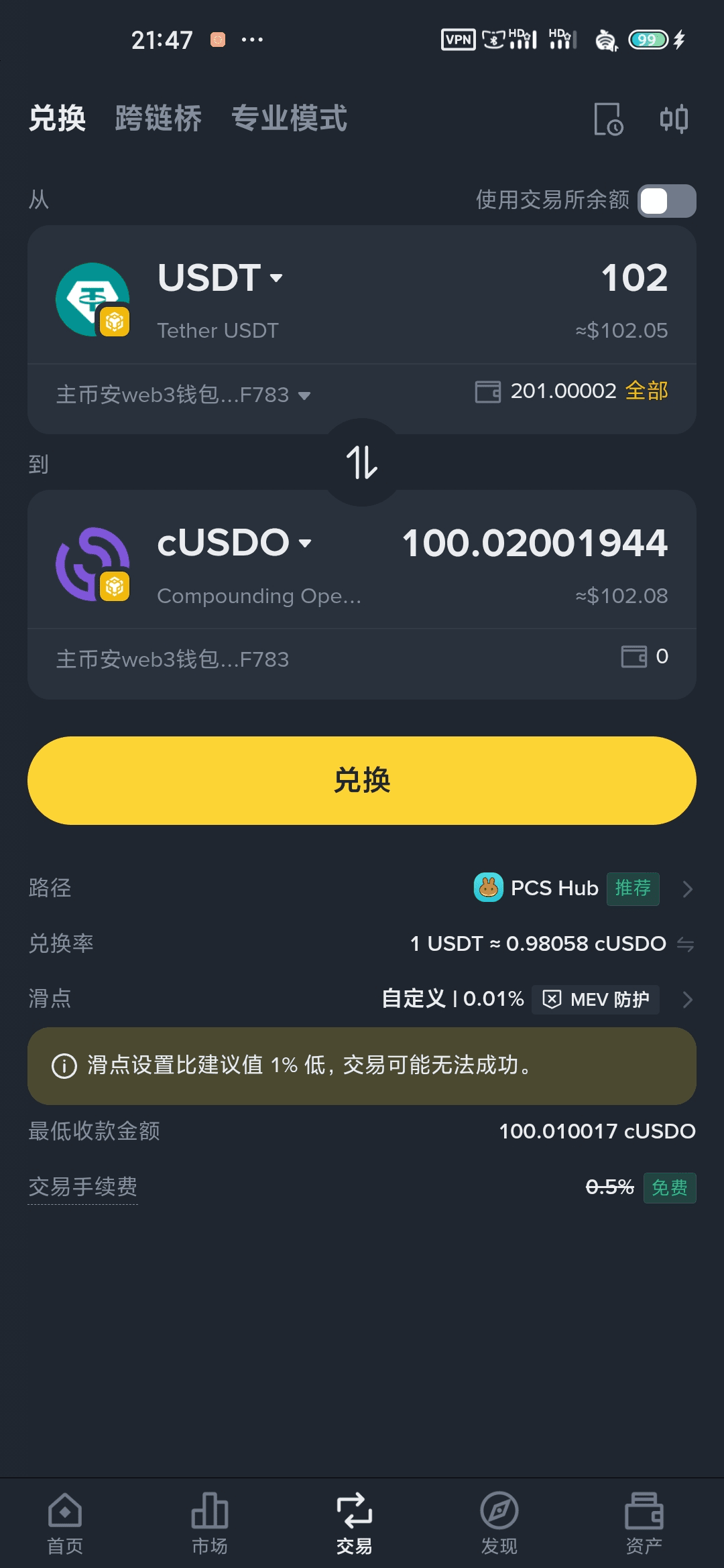Reverse the from and to tokens
Image resolution: width=724 pixels, height=1568 pixels.
362,462
